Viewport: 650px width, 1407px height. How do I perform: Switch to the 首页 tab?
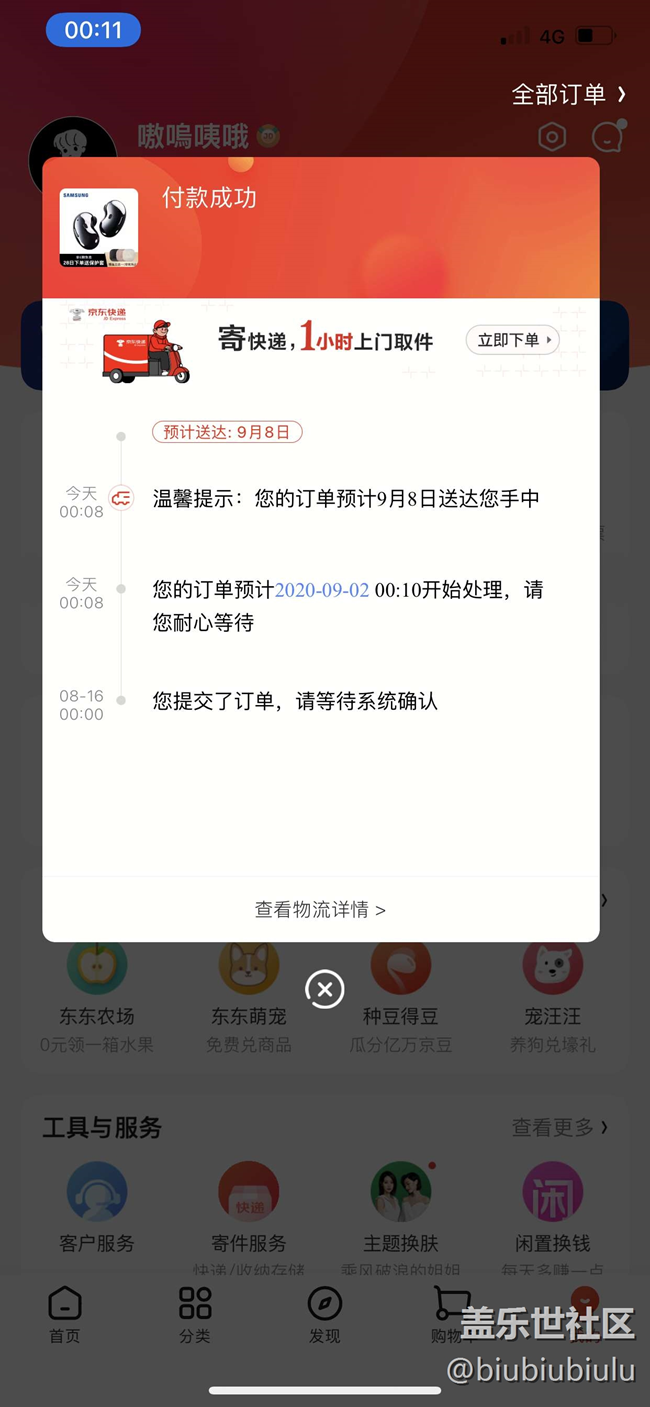coord(65,1314)
